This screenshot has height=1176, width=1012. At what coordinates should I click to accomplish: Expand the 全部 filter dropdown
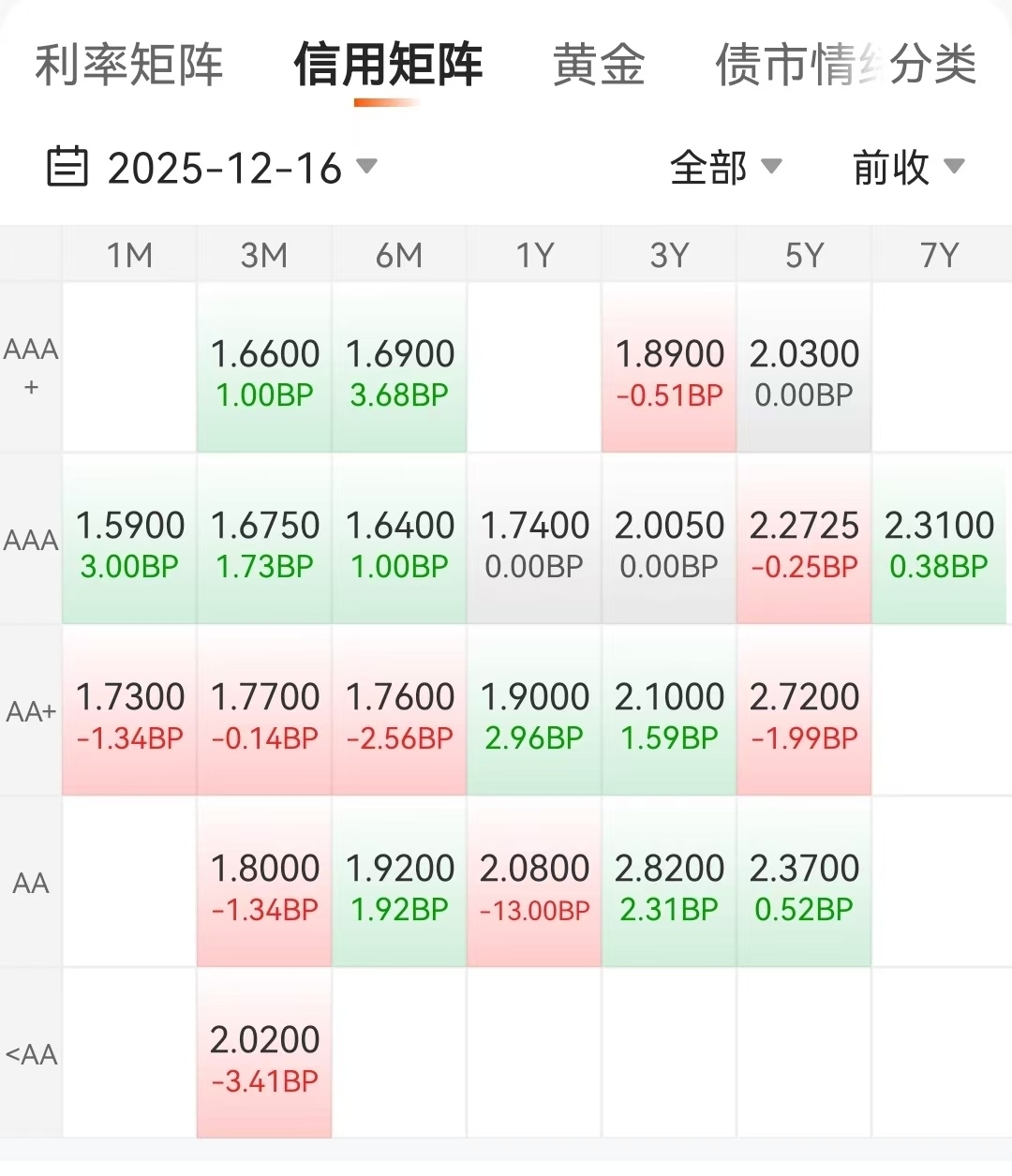725,169
